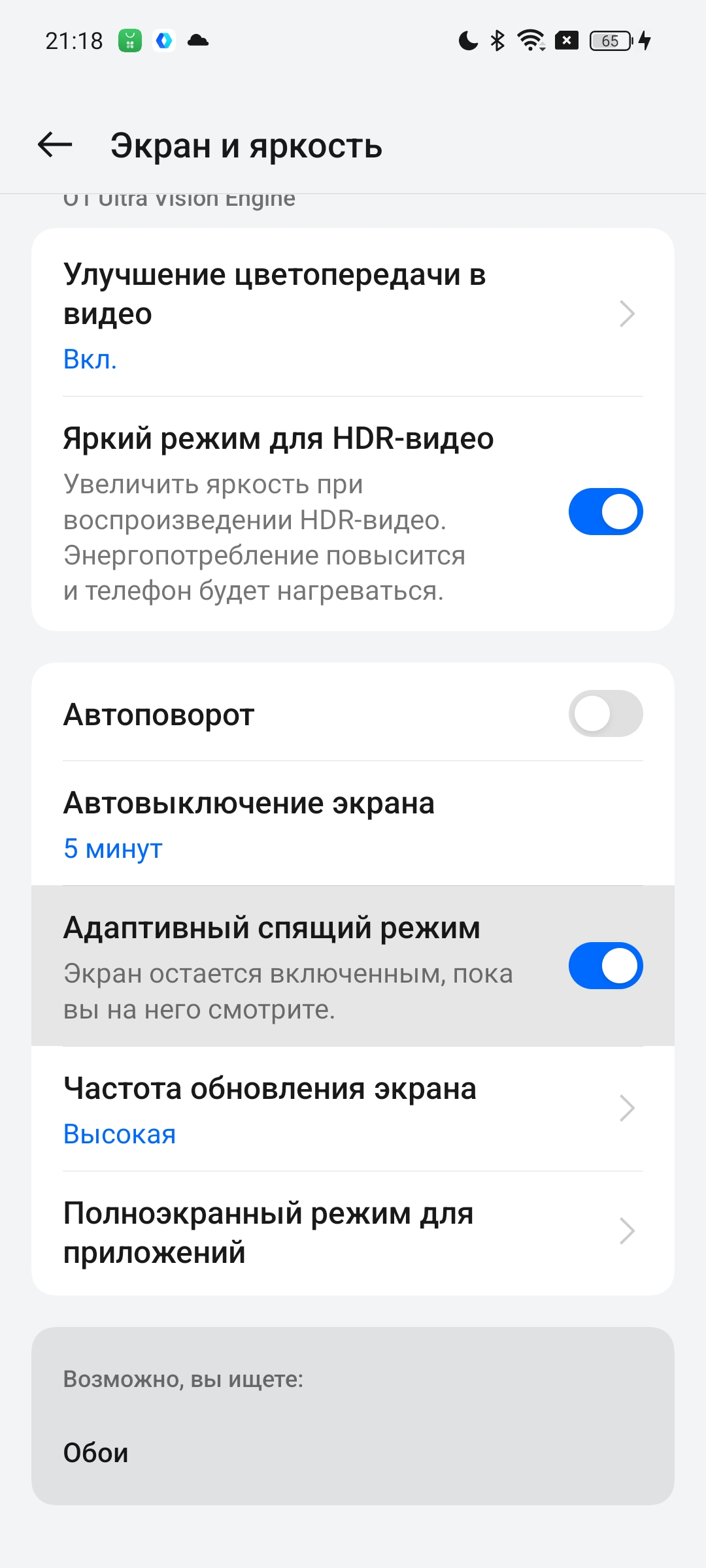Enable the Автоповорот switch
Screen dimensions: 706x1568
click(x=605, y=713)
